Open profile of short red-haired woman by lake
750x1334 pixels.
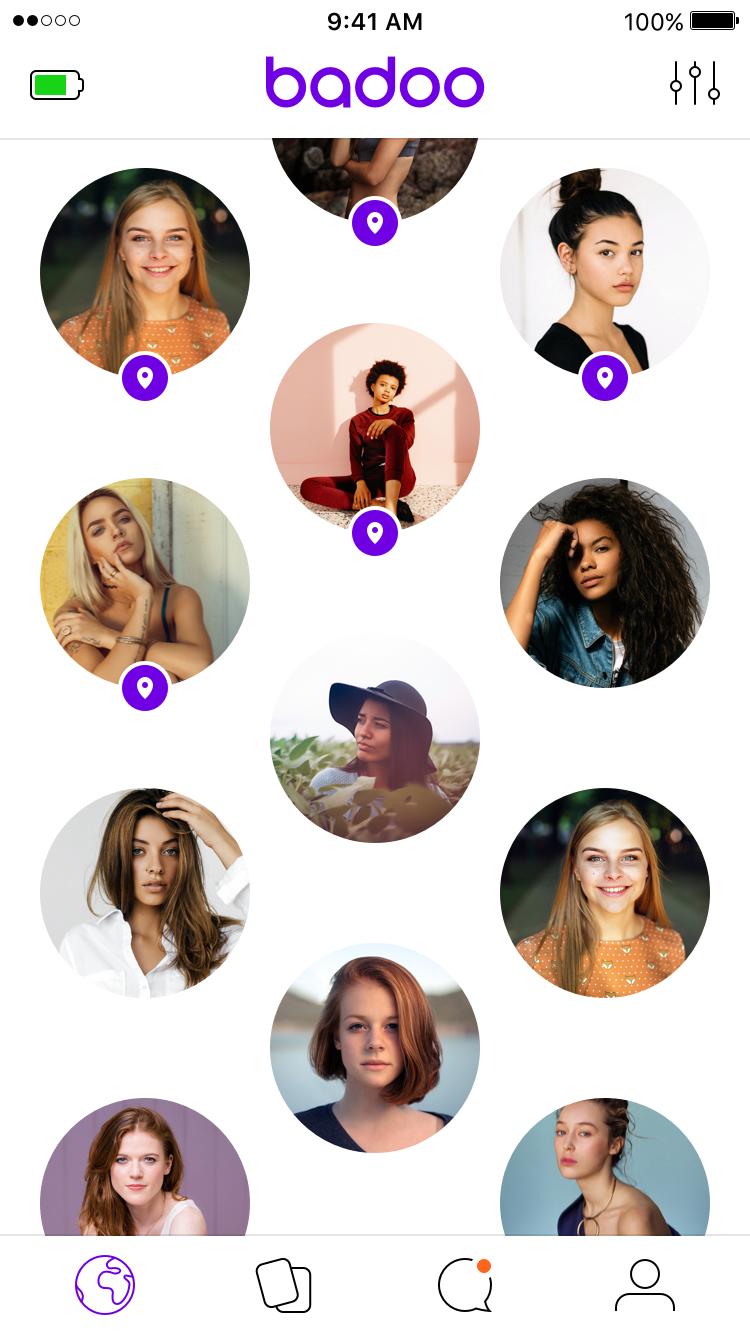click(x=375, y=1048)
